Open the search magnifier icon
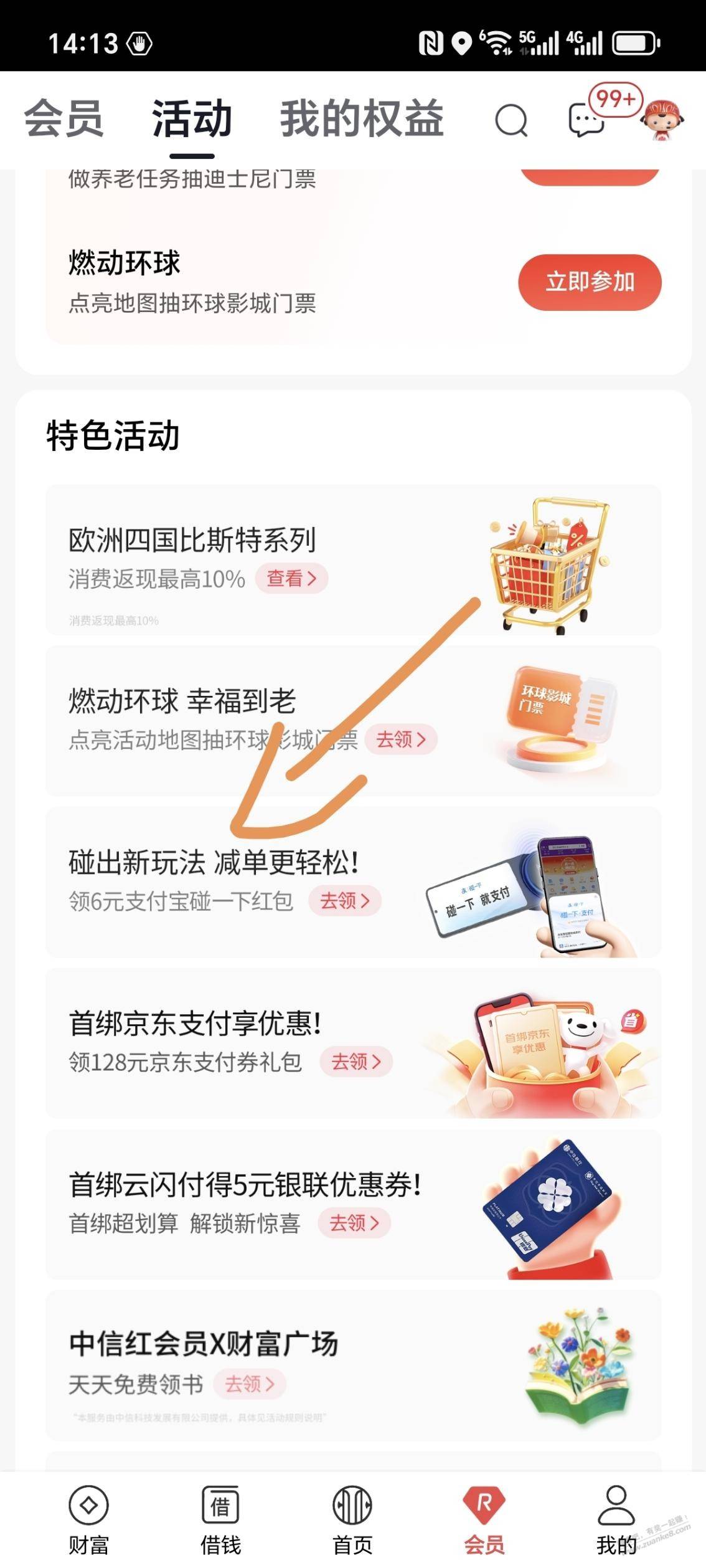Image resolution: width=706 pixels, height=1568 pixels. [x=511, y=120]
